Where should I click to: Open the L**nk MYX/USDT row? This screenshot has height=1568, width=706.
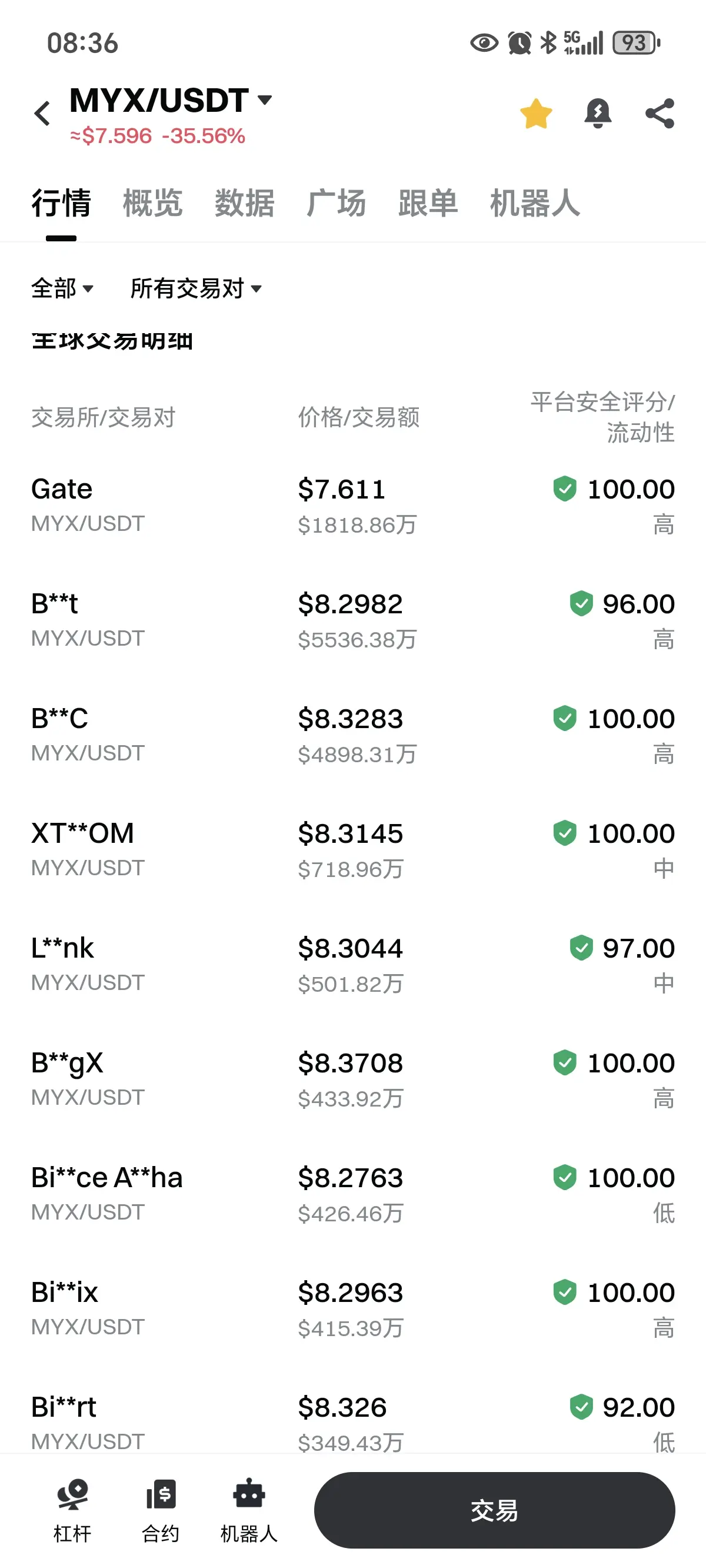point(353,965)
